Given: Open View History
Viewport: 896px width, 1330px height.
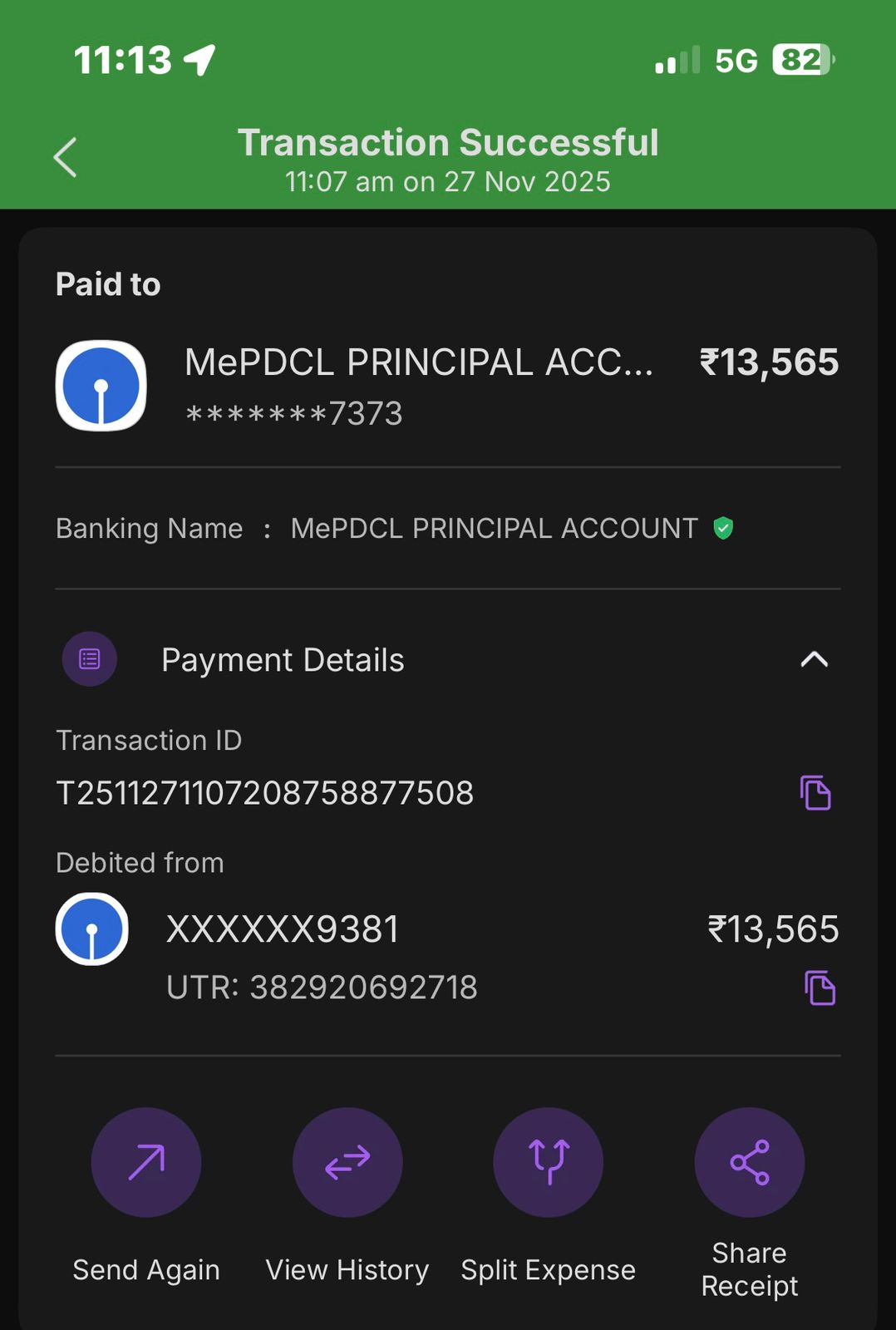Looking at the screenshot, I should point(347,1162).
